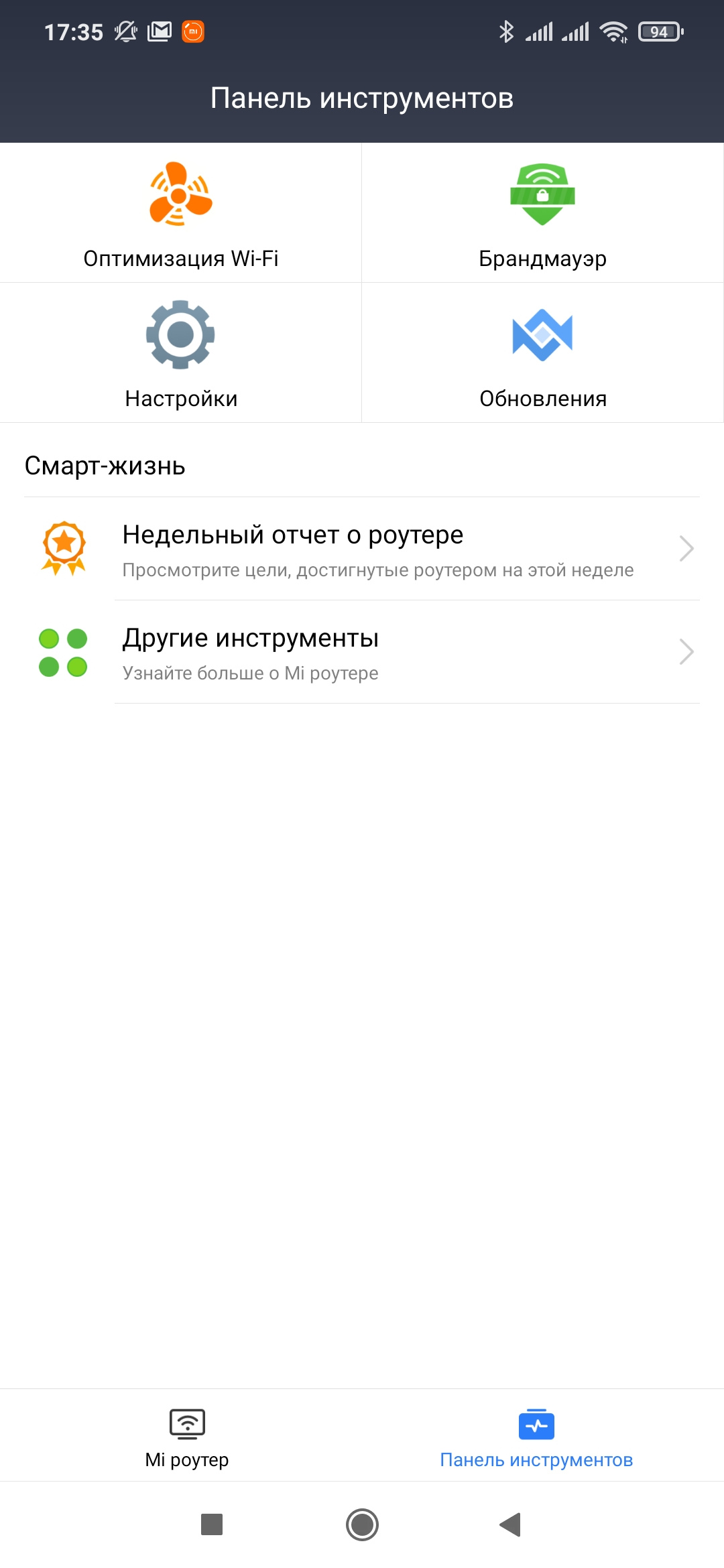This screenshot has width=724, height=1568.
Task: Check router Обновления
Action: pyautogui.click(x=542, y=353)
